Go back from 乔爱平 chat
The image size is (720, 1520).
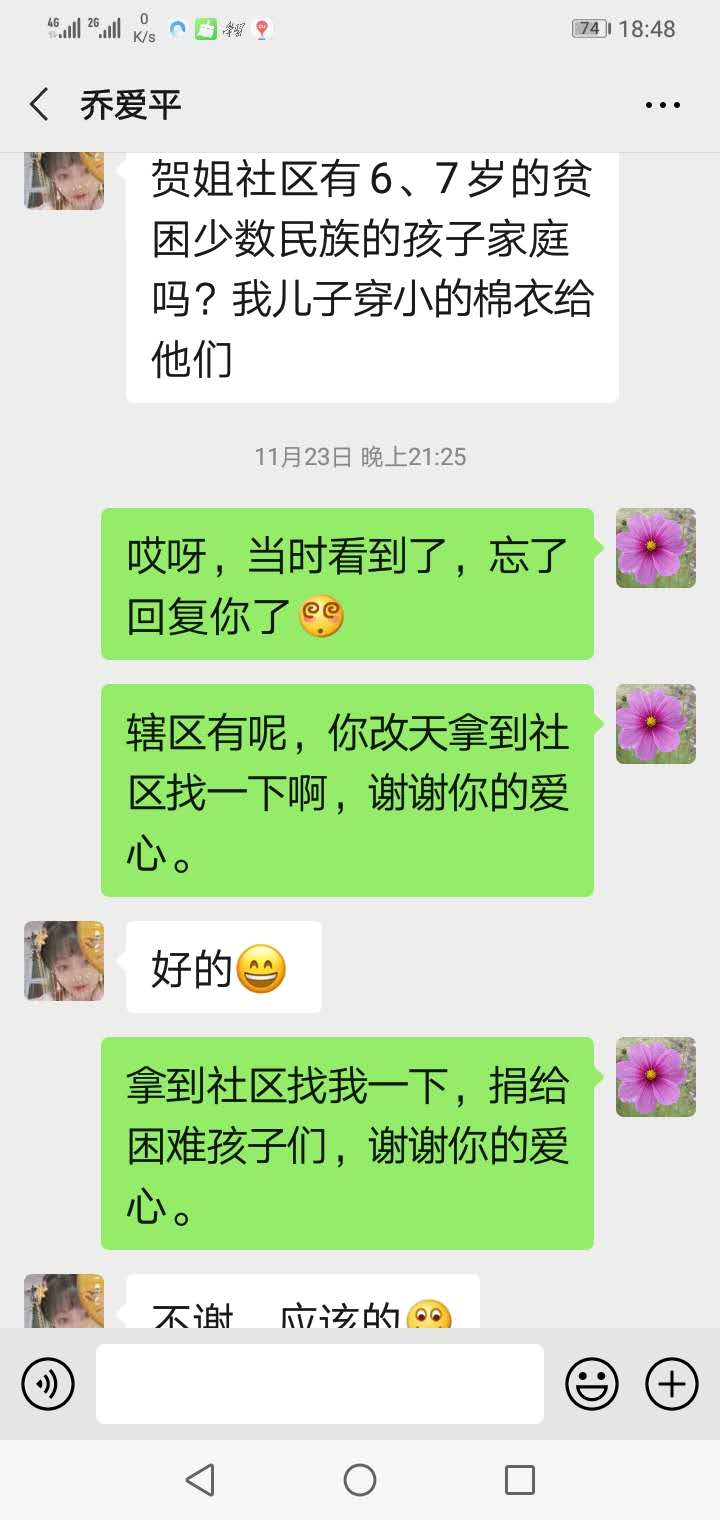tap(40, 104)
